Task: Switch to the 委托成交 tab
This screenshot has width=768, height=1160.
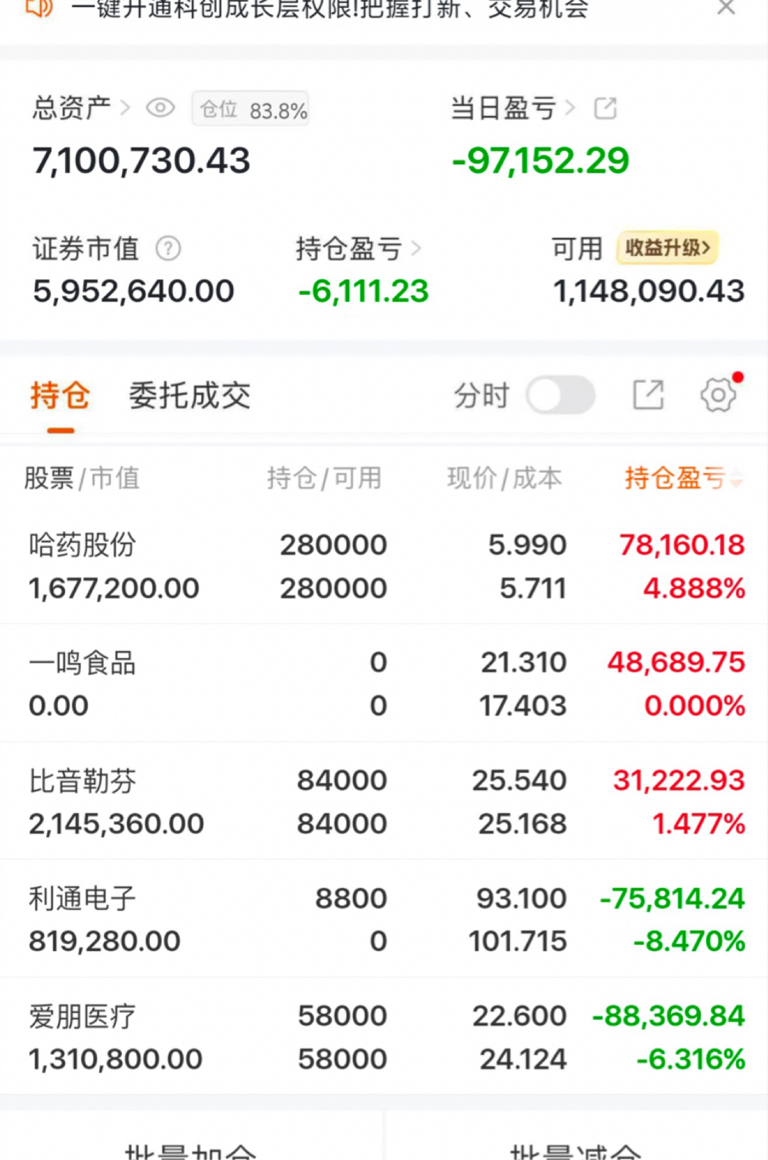Action: pos(189,396)
